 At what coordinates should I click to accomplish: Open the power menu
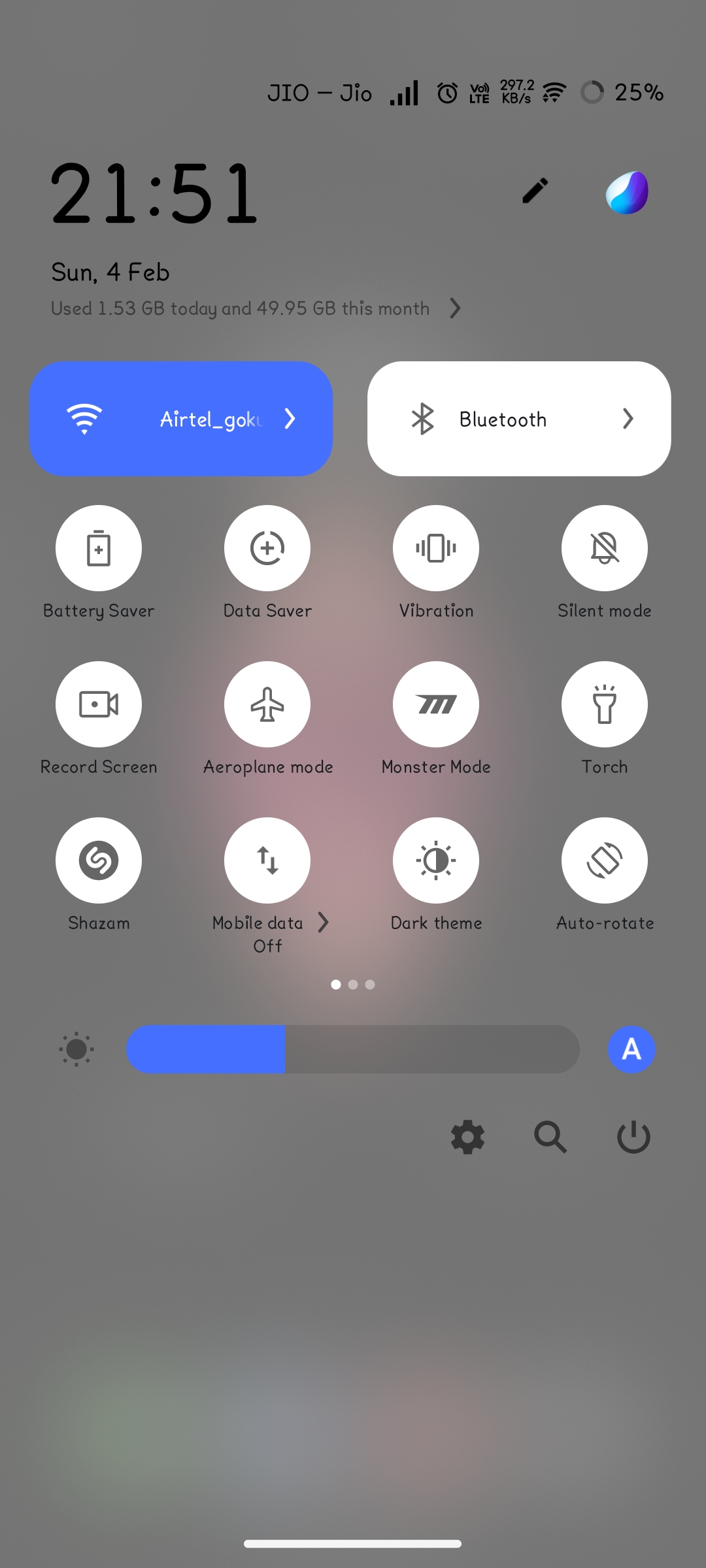tap(633, 1137)
